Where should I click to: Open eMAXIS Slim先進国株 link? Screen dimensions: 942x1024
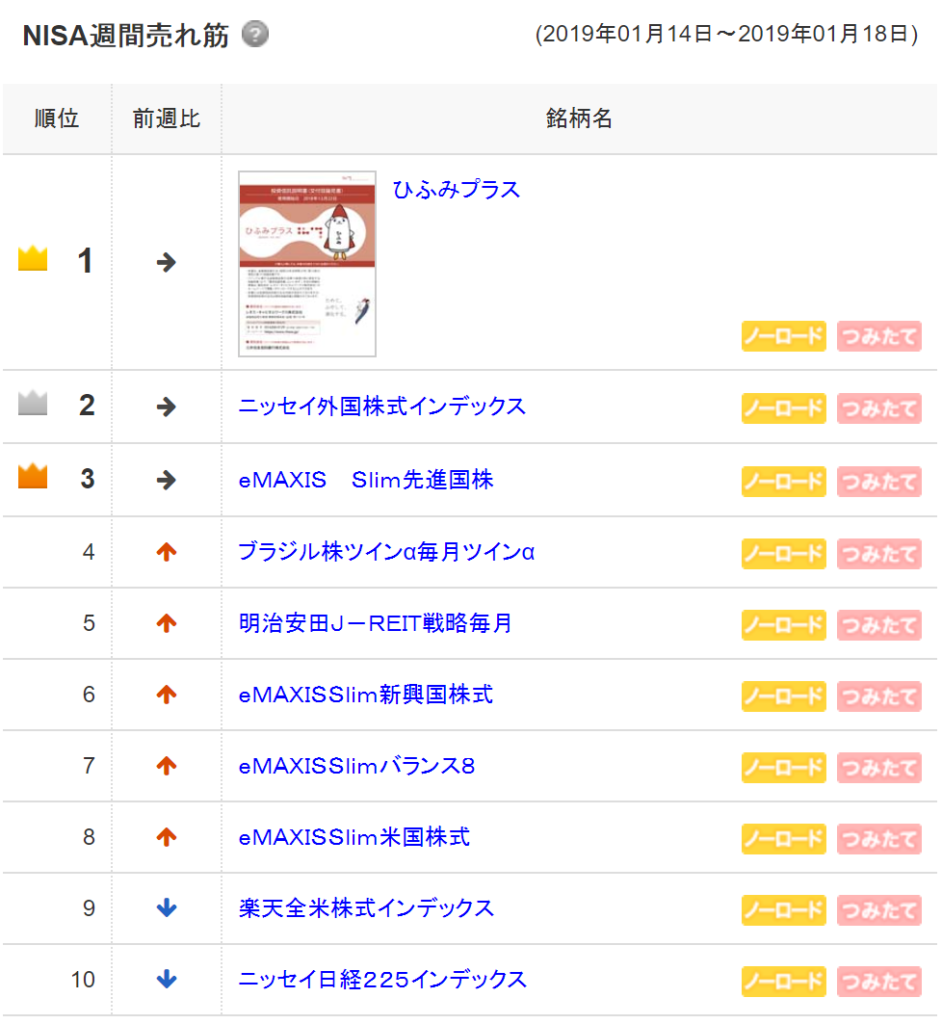[x=366, y=480]
